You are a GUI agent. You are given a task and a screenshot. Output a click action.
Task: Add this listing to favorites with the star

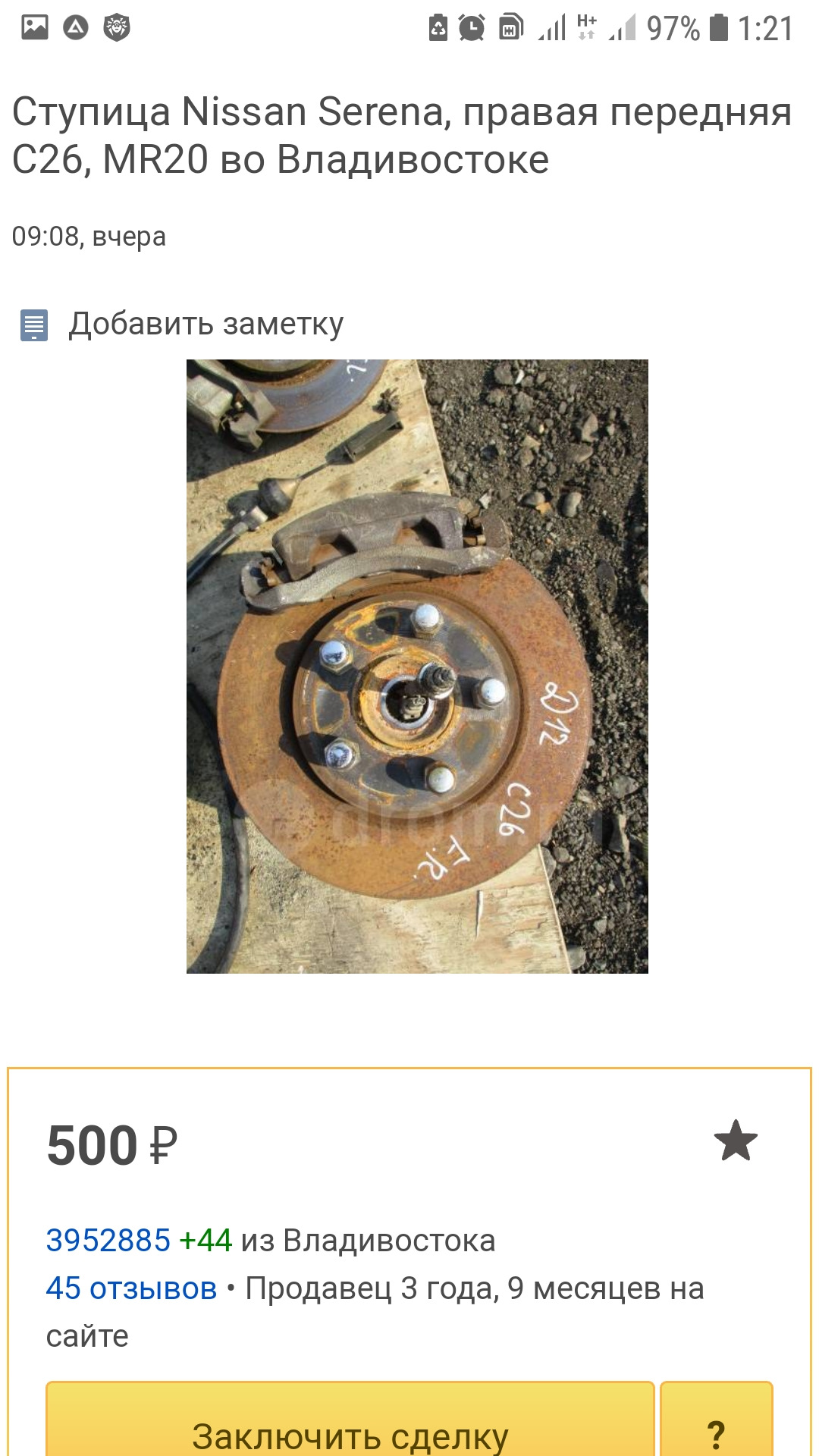pyautogui.click(x=735, y=1141)
